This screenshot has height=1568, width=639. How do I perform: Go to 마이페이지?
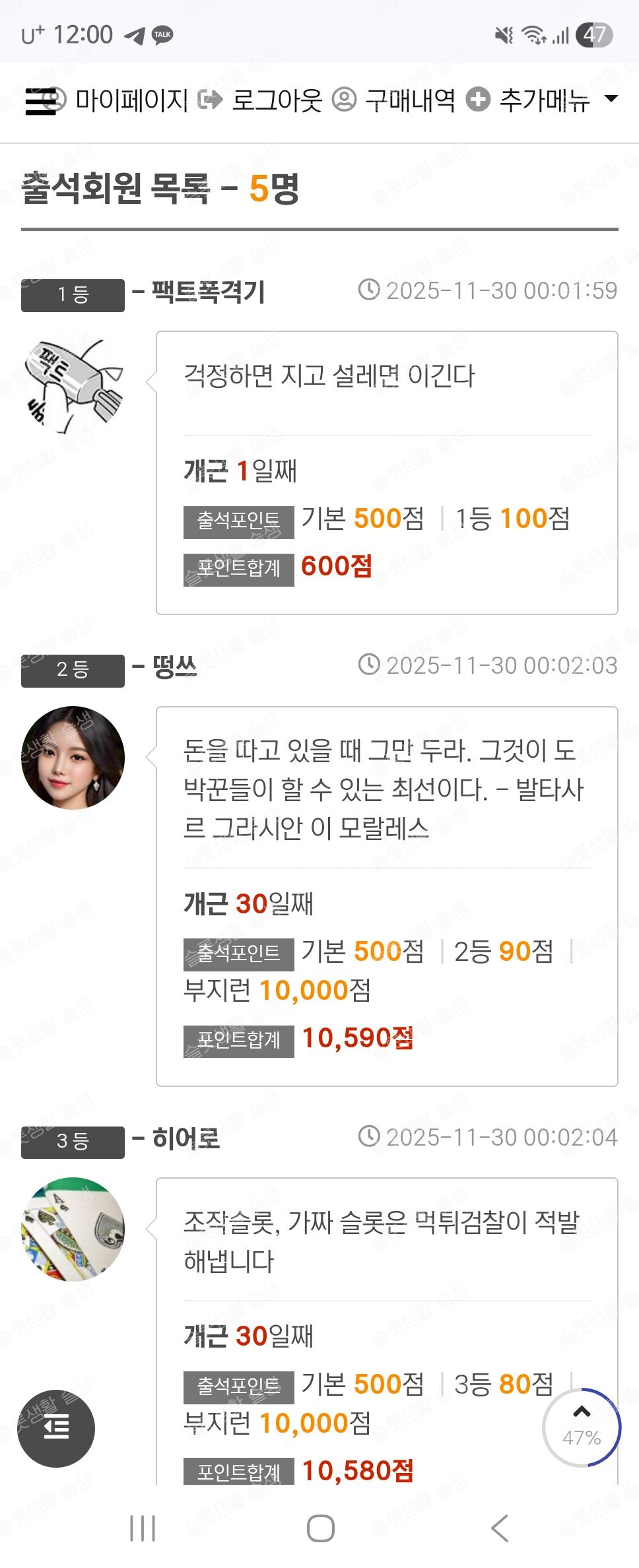pos(131,100)
